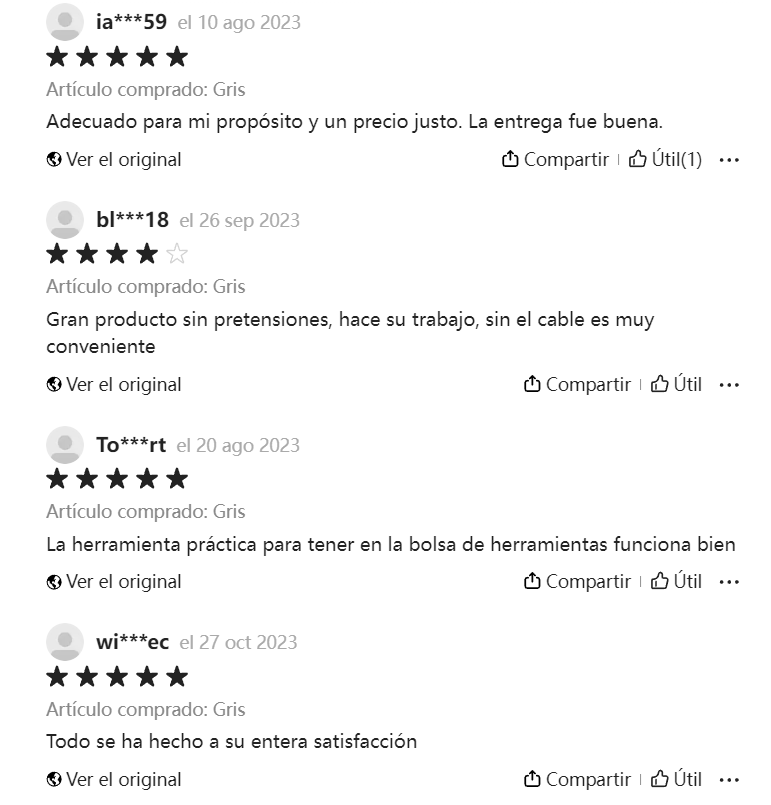Mark wi***ec's review as Útil

click(x=676, y=779)
